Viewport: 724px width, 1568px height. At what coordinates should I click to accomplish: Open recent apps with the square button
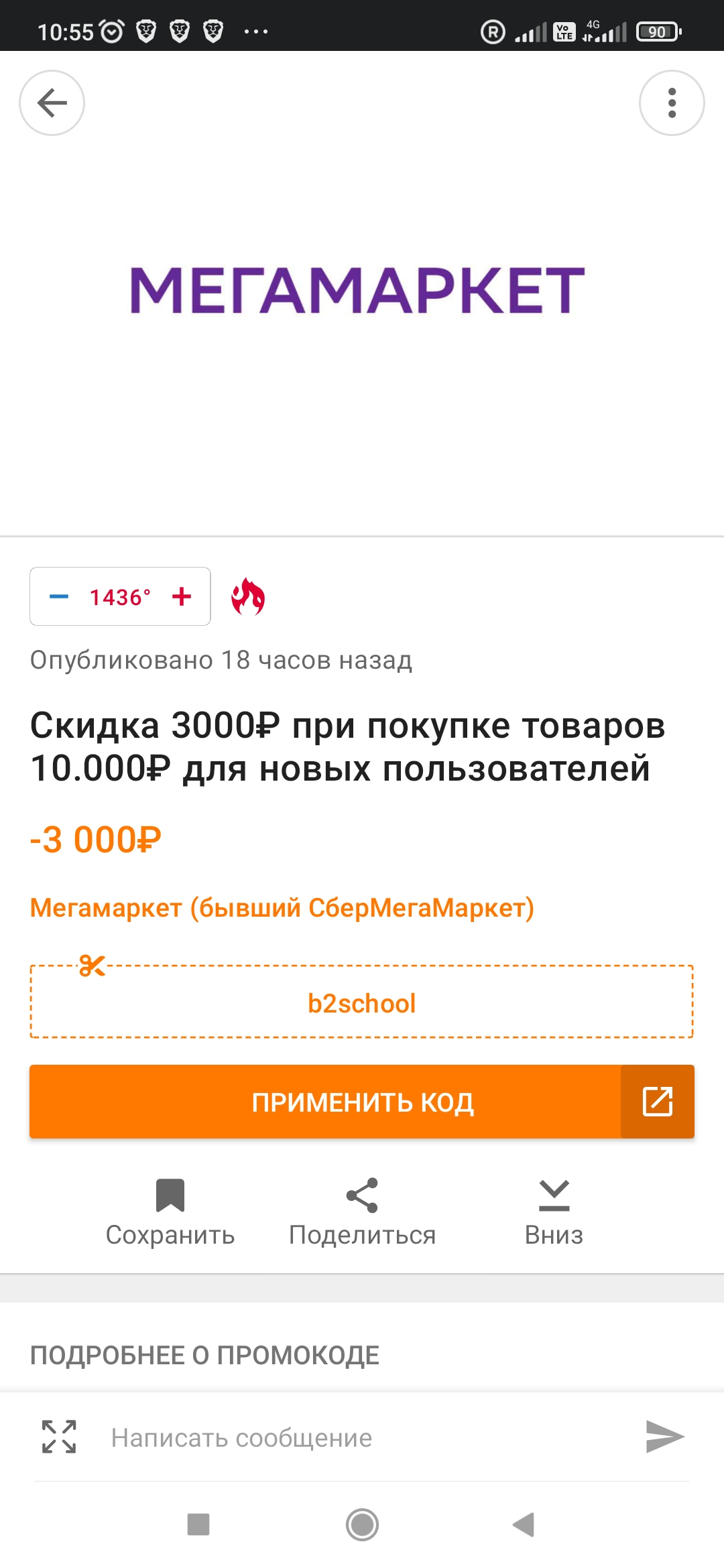198,1525
